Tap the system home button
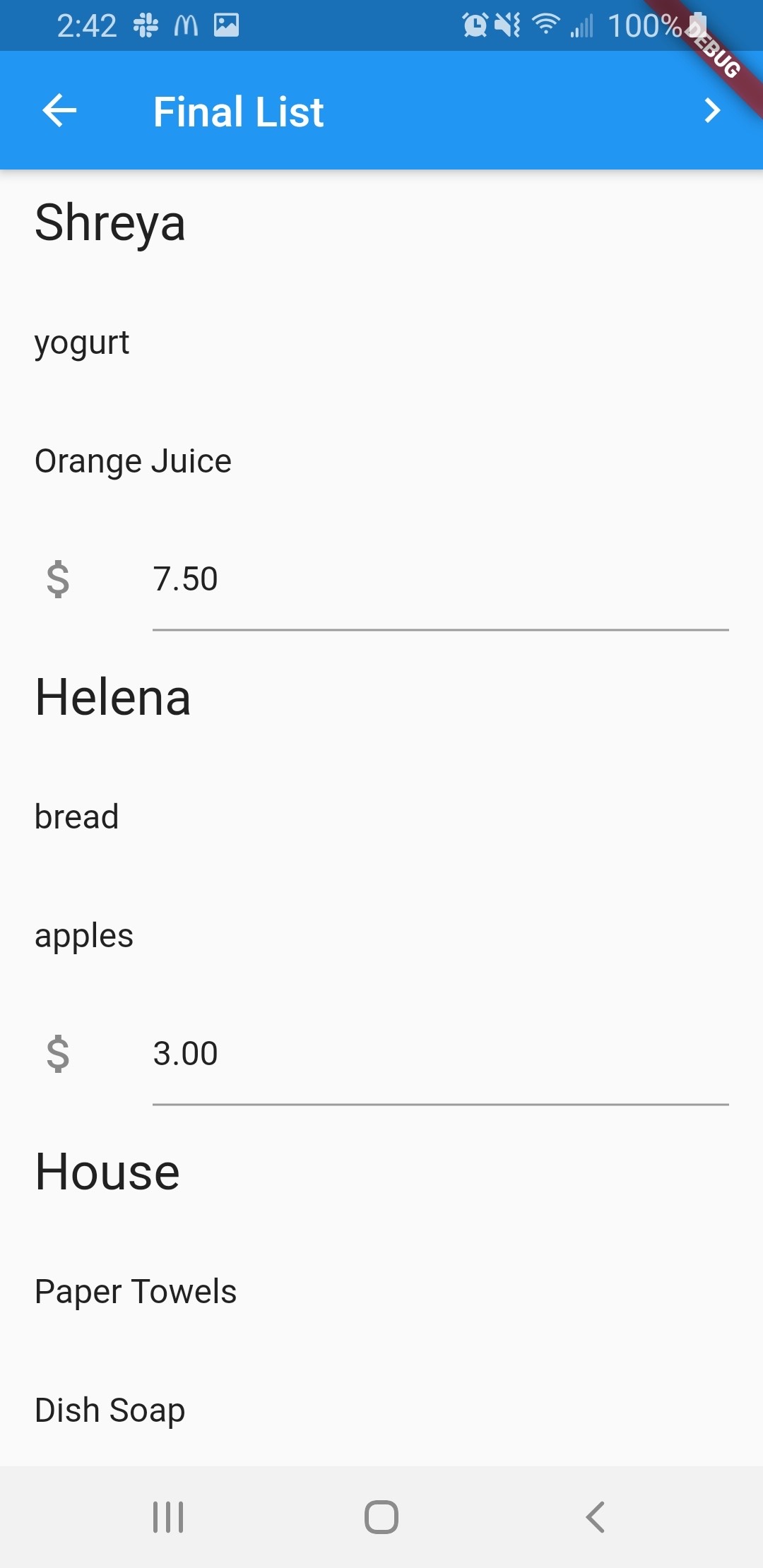The height and width of the screenshot is (1568, 763). tap(381, 1516)
